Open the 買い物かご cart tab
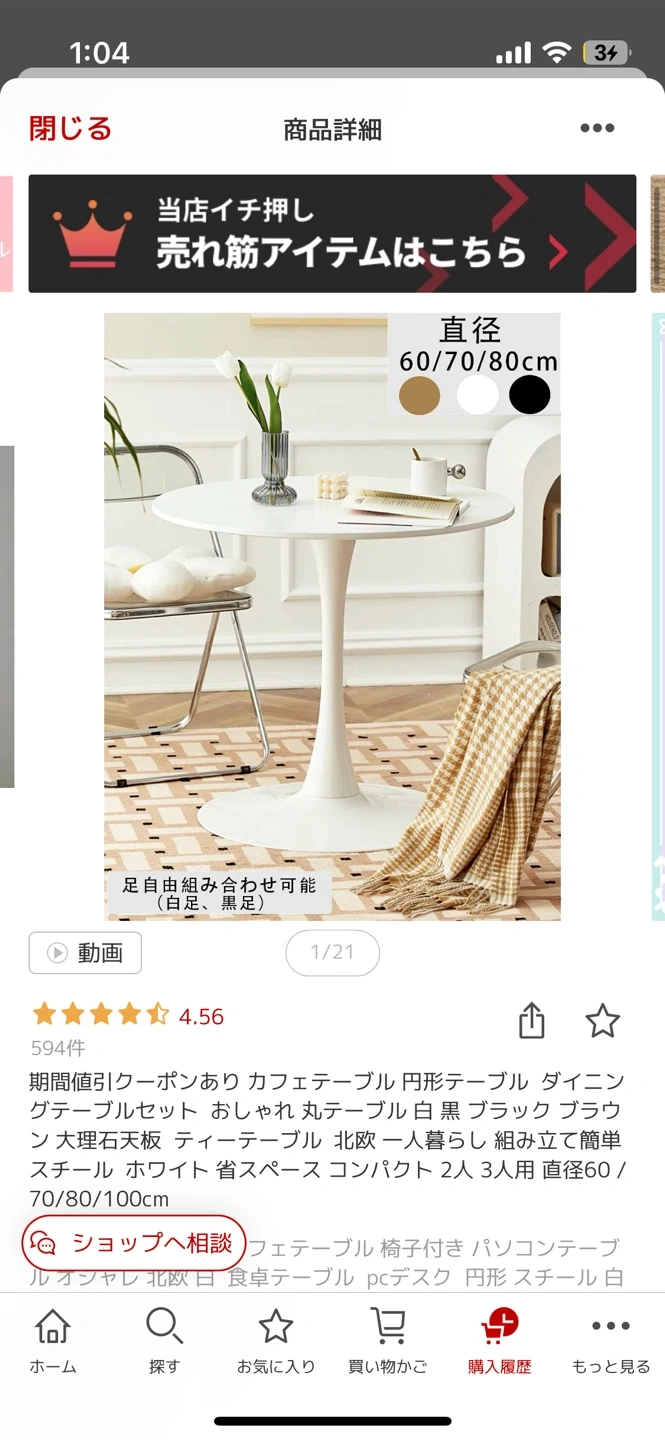 pyautogui.click(x=387, y=1342)
